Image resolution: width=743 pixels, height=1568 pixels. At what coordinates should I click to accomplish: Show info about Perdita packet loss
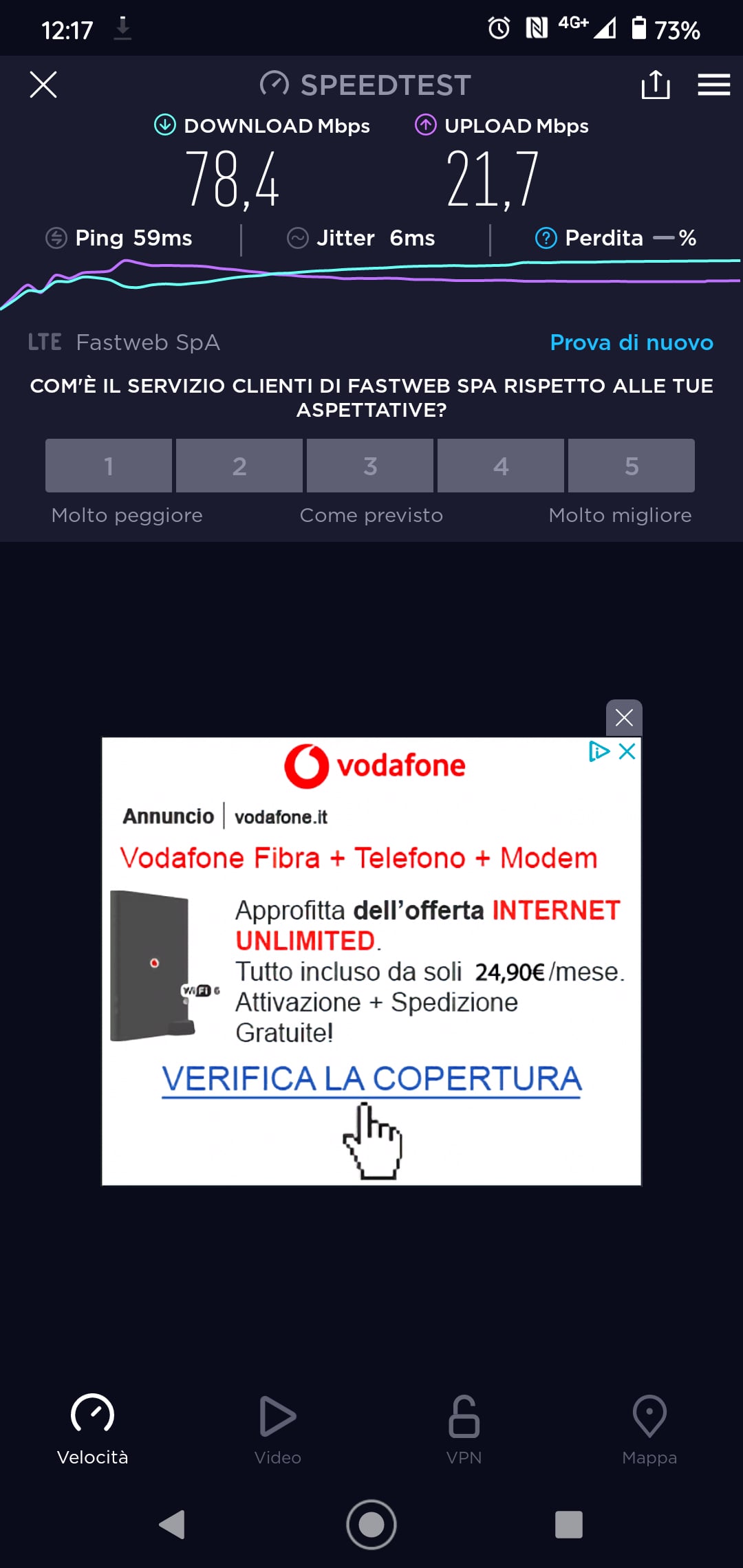(546, 238)
